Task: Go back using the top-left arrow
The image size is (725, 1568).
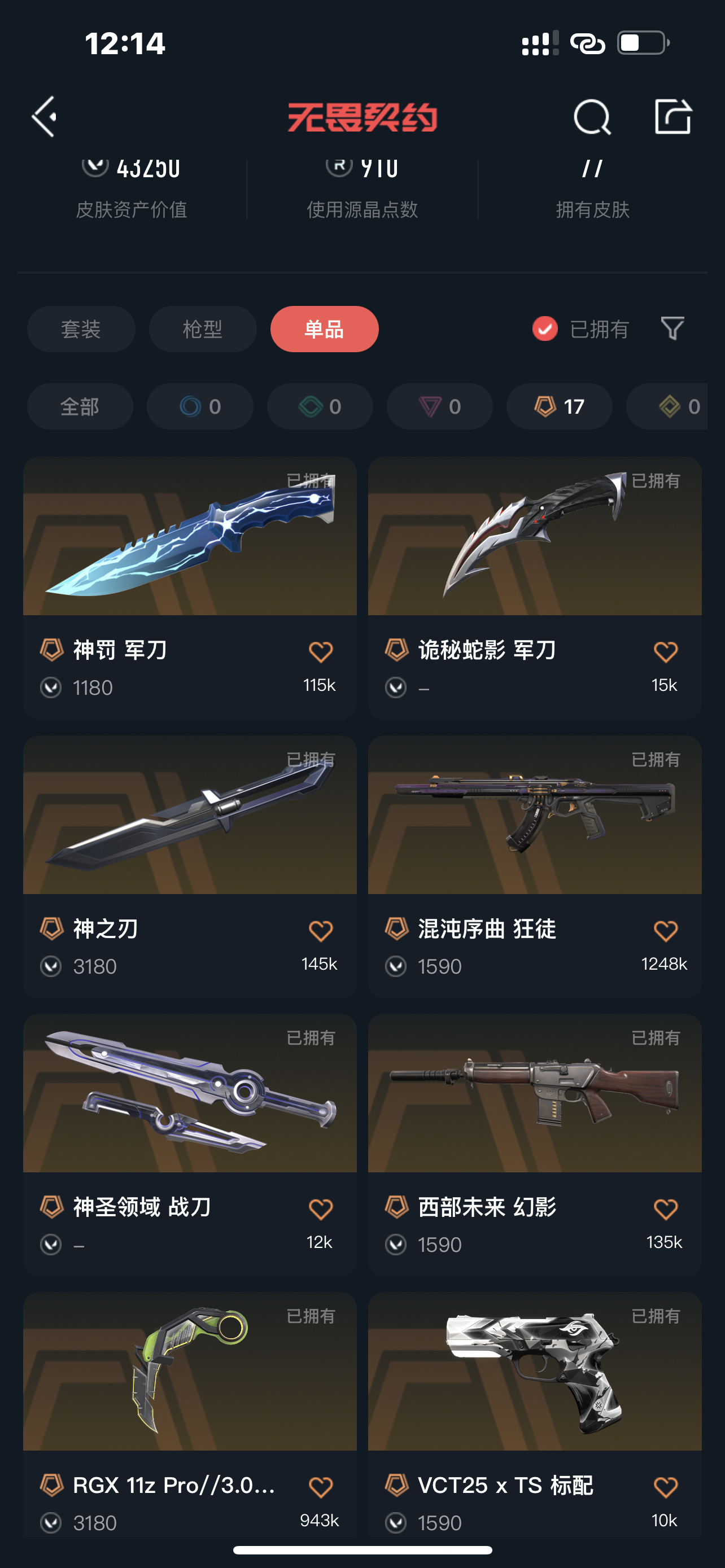Action: (x=45, y=116)
